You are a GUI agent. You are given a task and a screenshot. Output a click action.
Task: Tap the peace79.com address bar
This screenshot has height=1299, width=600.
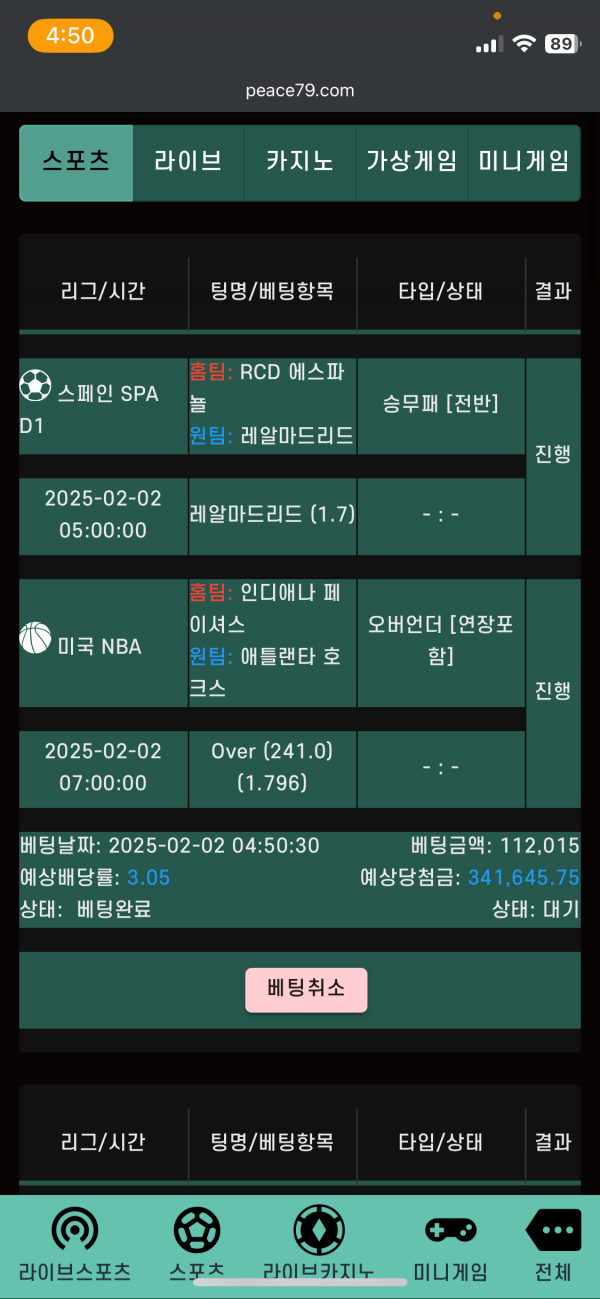click(300, 91)
